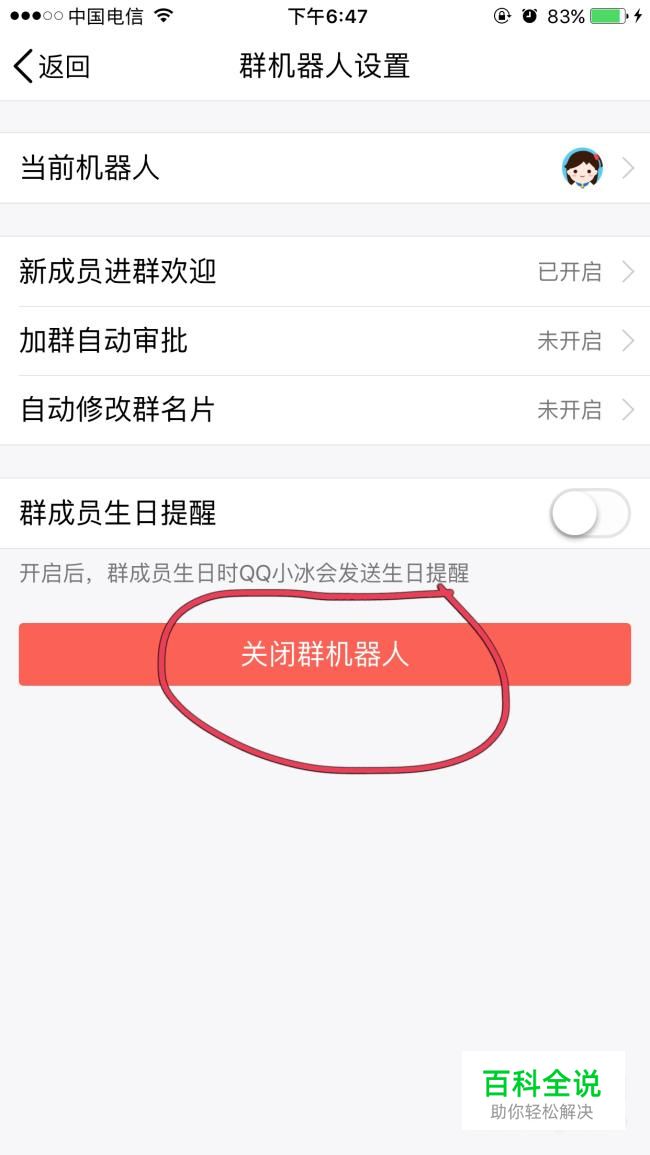Open 新成员进群欢迎 settings
The width and height of the screenshot is (650, 1155).
(x=325, y=271)
